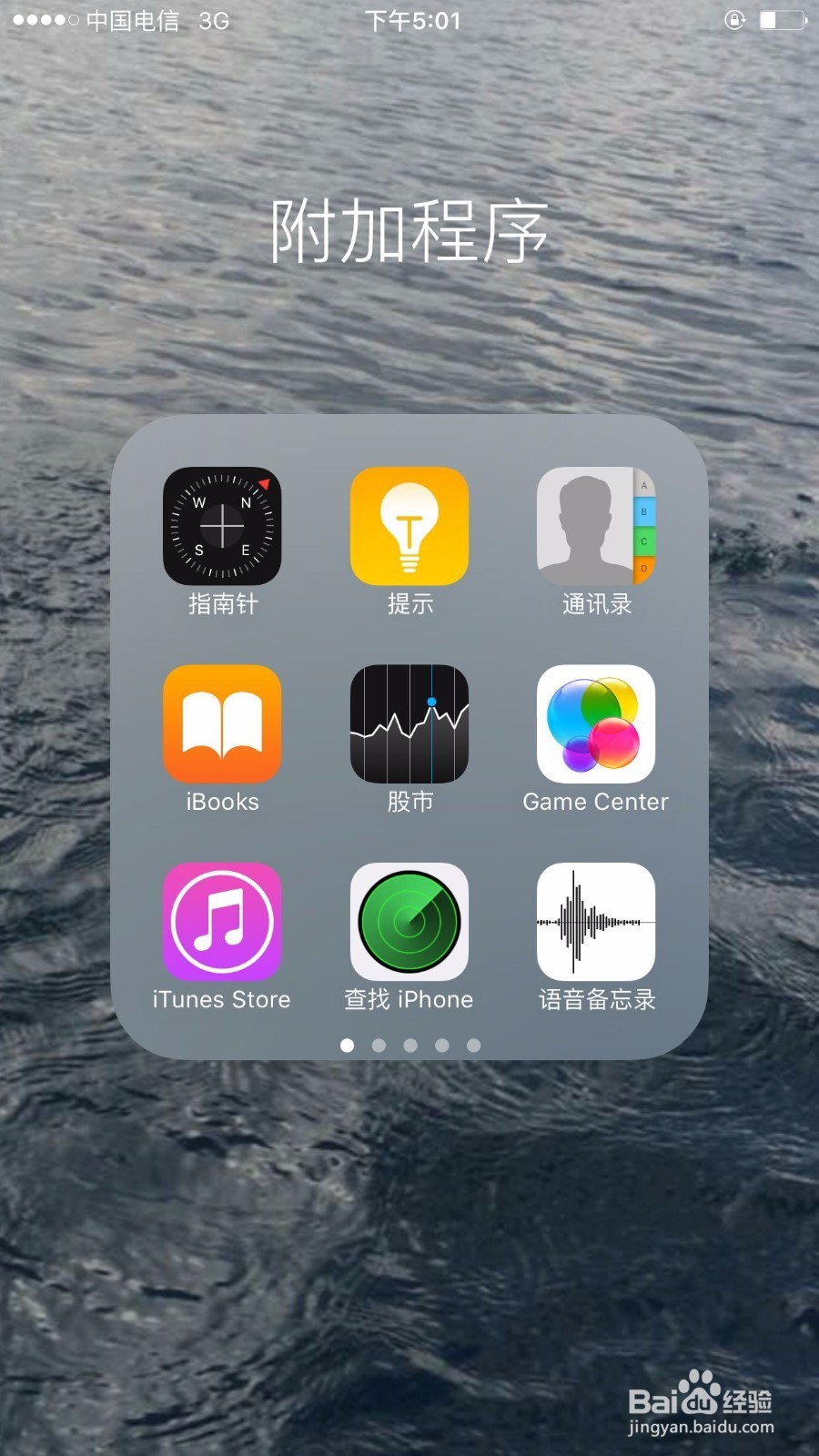This screenshot has width=819, height=1456.
Task: Open iBooks
Action: (x=223, y=723)
